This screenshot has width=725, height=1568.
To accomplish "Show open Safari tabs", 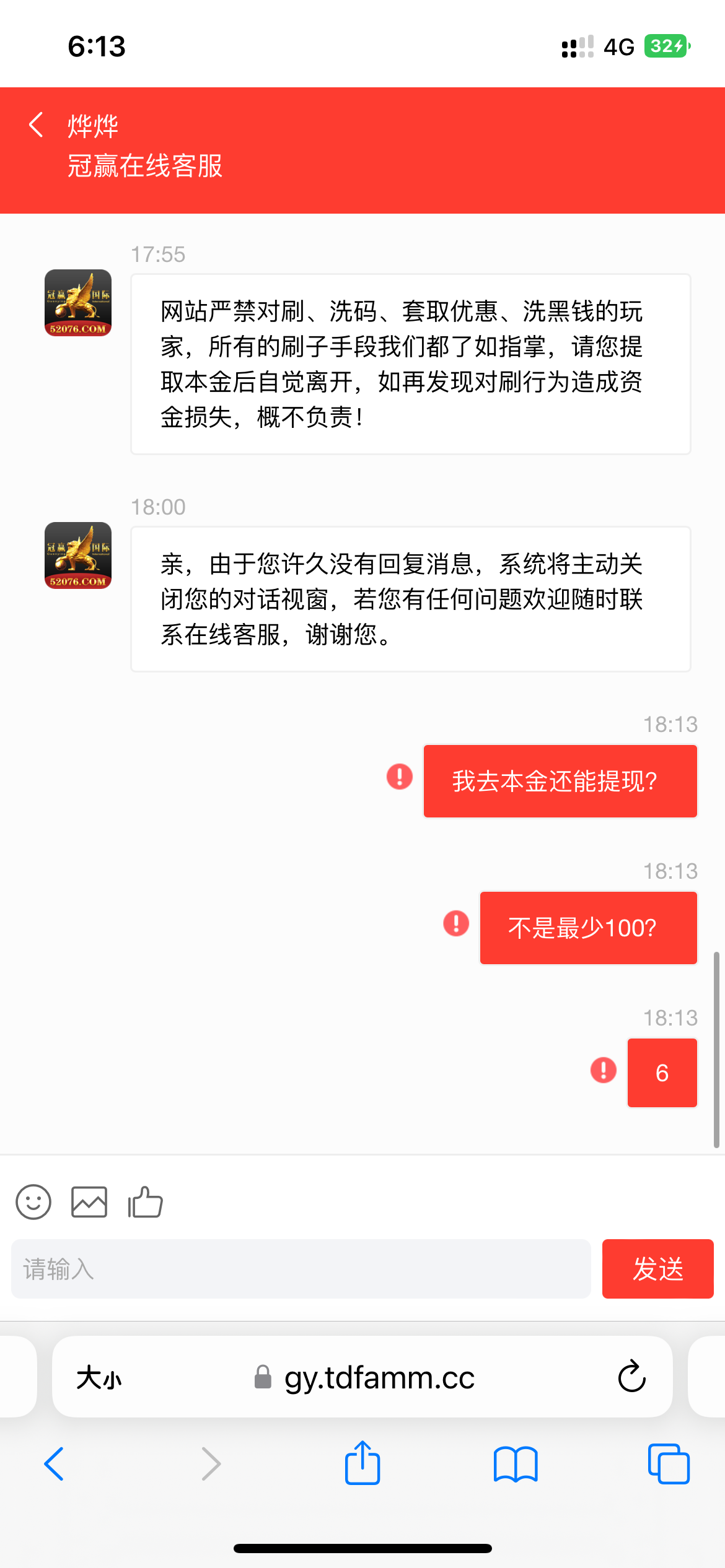I will point(669,1463).
